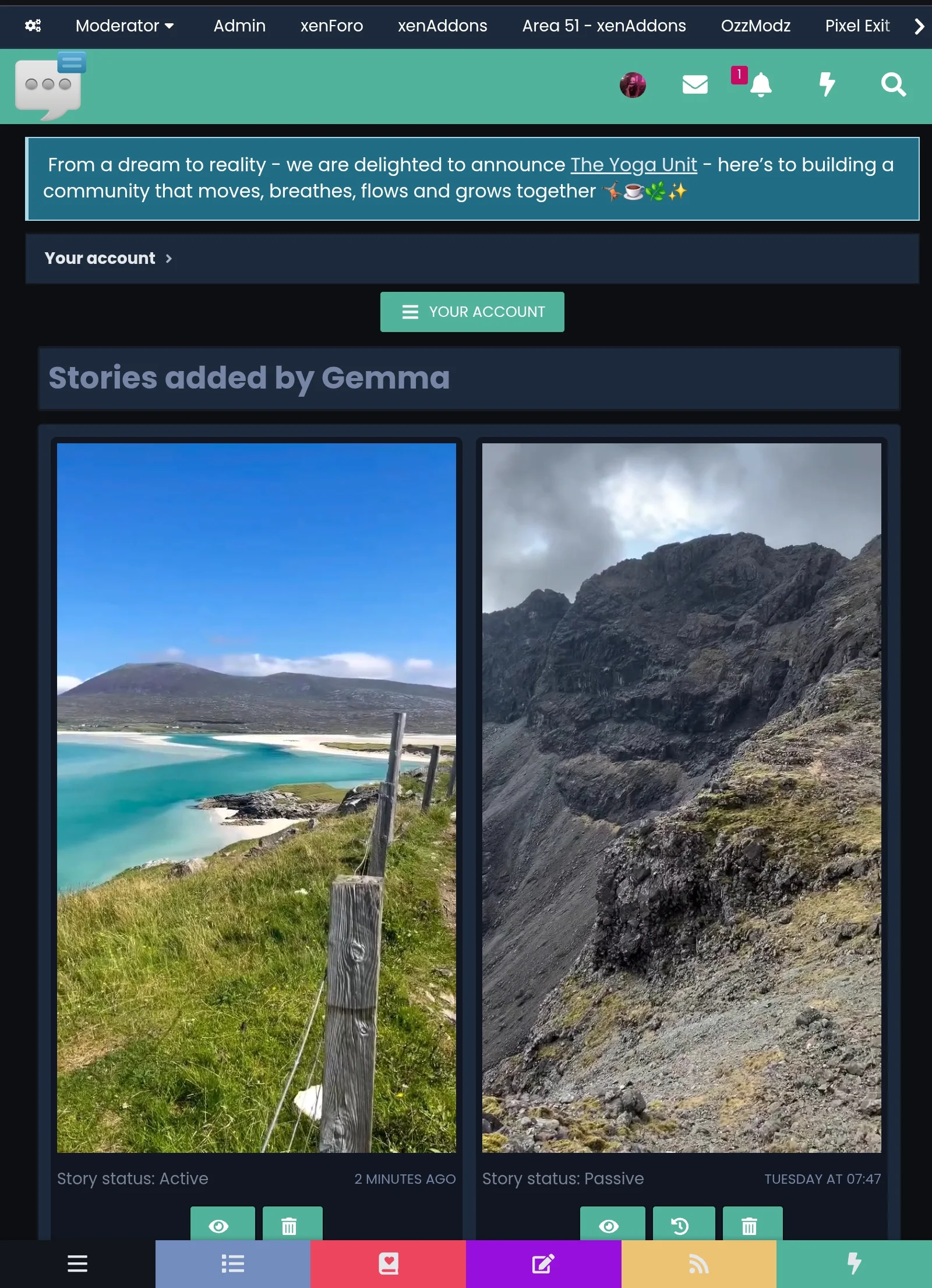The height and width of the screenshot is (1288, 932).
Task: Show more staff bar links with arrow
Action: pos(919,26)
